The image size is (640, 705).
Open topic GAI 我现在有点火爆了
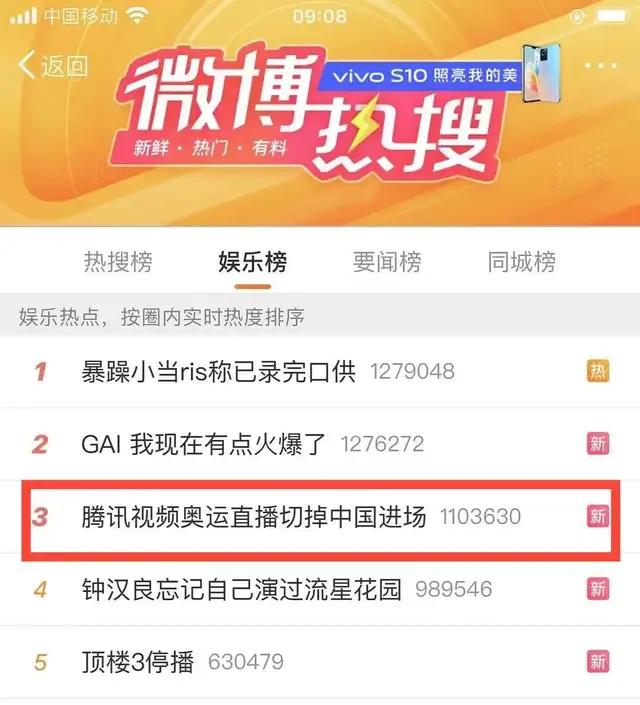coord(203,444)
